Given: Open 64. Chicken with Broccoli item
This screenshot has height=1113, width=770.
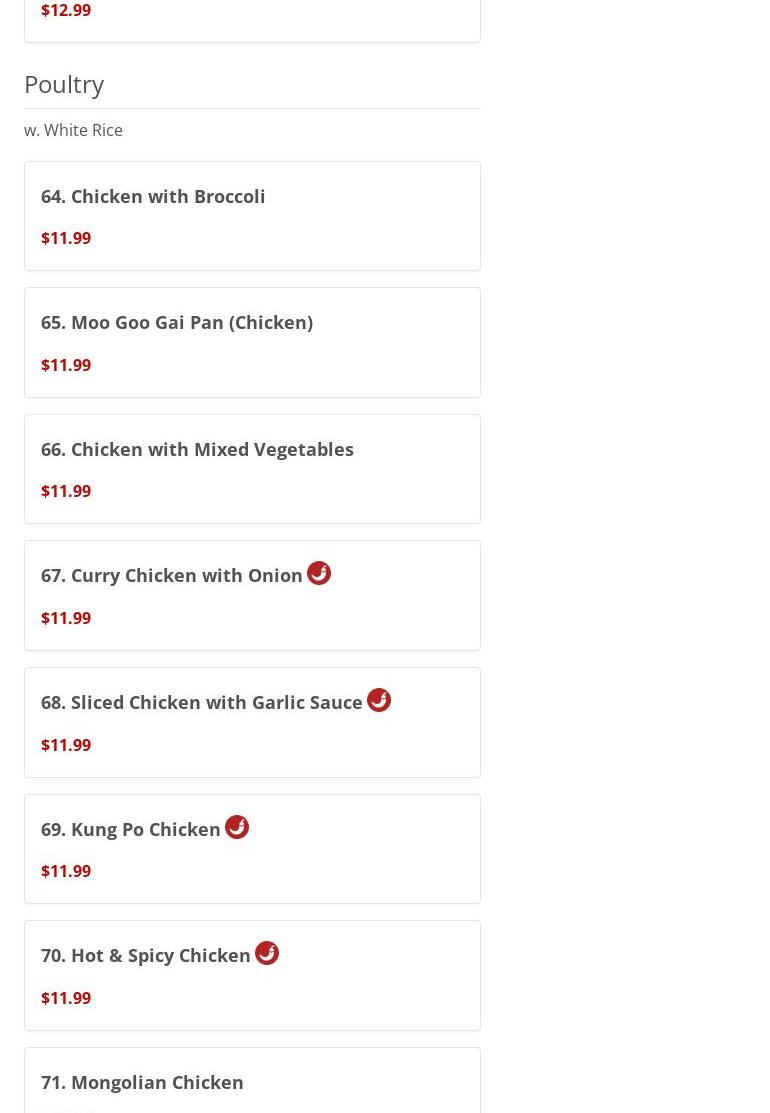Looking at the screenshot, I should 252,216.
